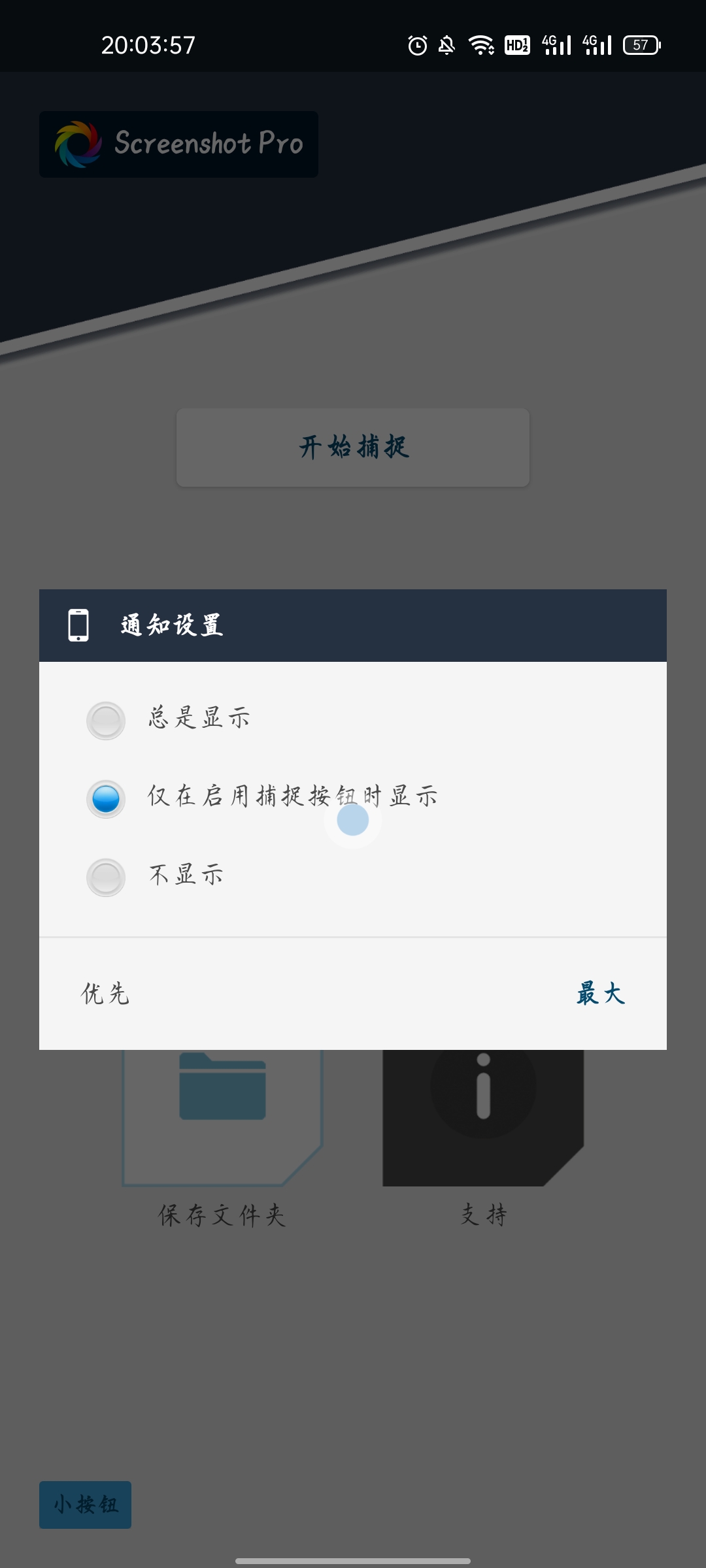
Task: Open the 优先 priority dropdown showing 最大
Action: [x=600, y=994]
